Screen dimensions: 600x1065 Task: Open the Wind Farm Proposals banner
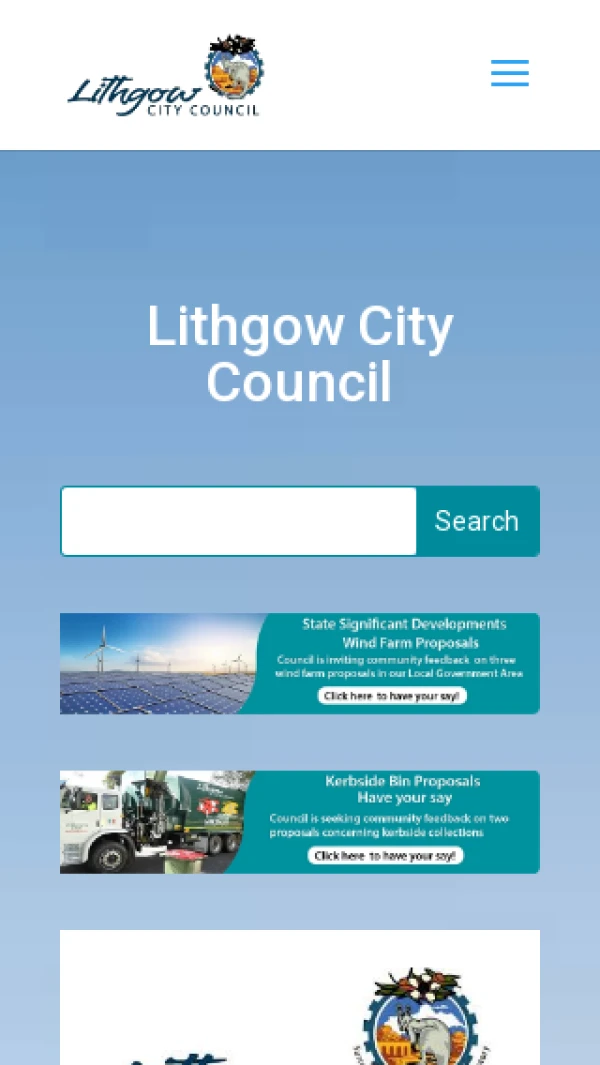(x=300, y=663)
